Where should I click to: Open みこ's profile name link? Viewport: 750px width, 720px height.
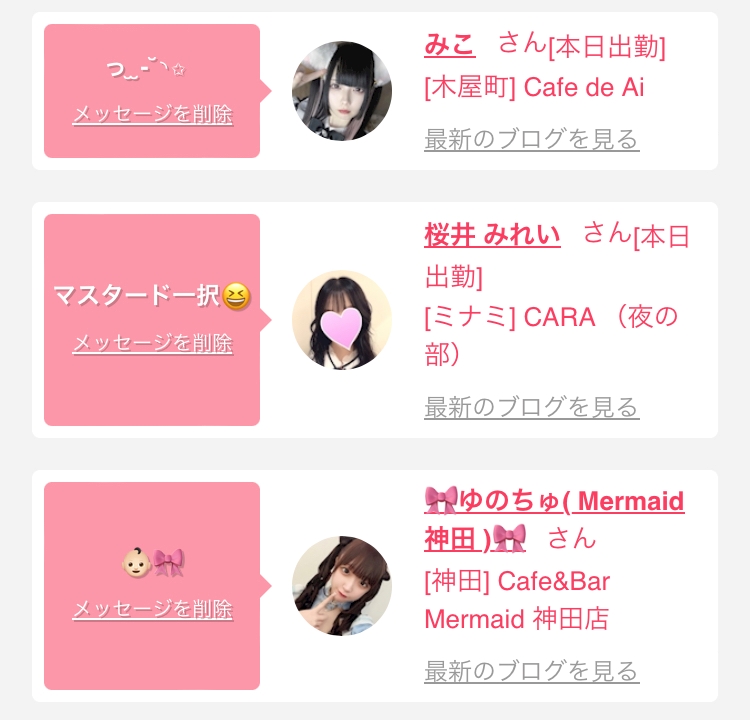click(450, 45)
